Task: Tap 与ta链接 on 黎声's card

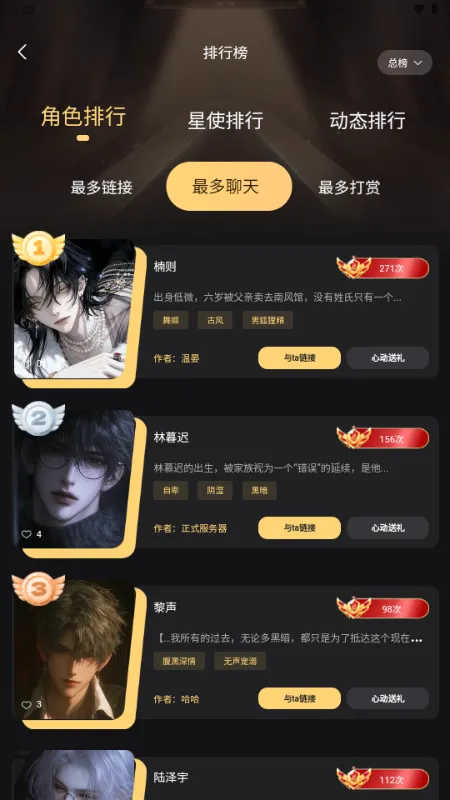Action: pos(299,698)
